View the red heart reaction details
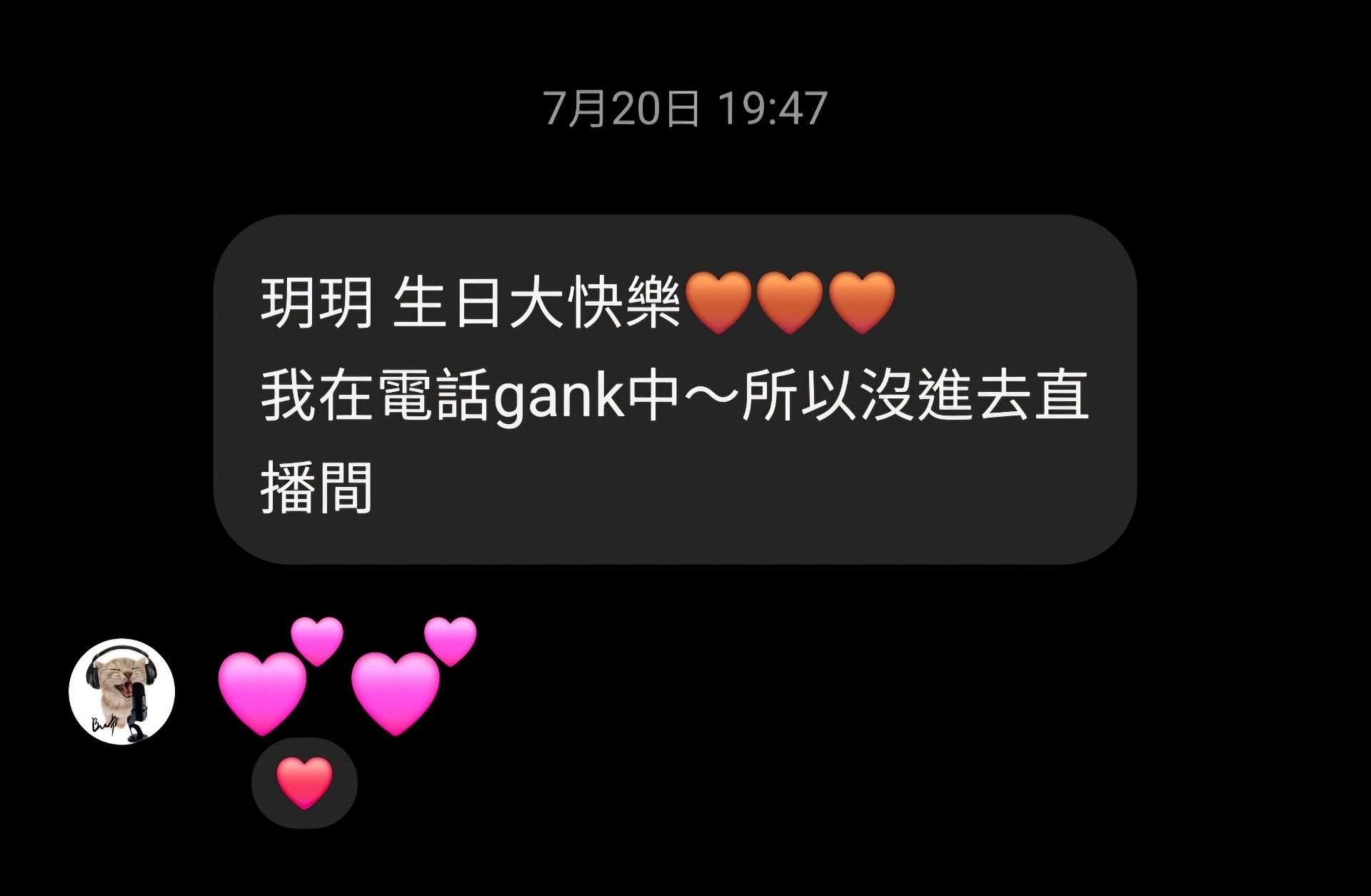This screenshot has height=896, width=1371. tap(304, 783)
